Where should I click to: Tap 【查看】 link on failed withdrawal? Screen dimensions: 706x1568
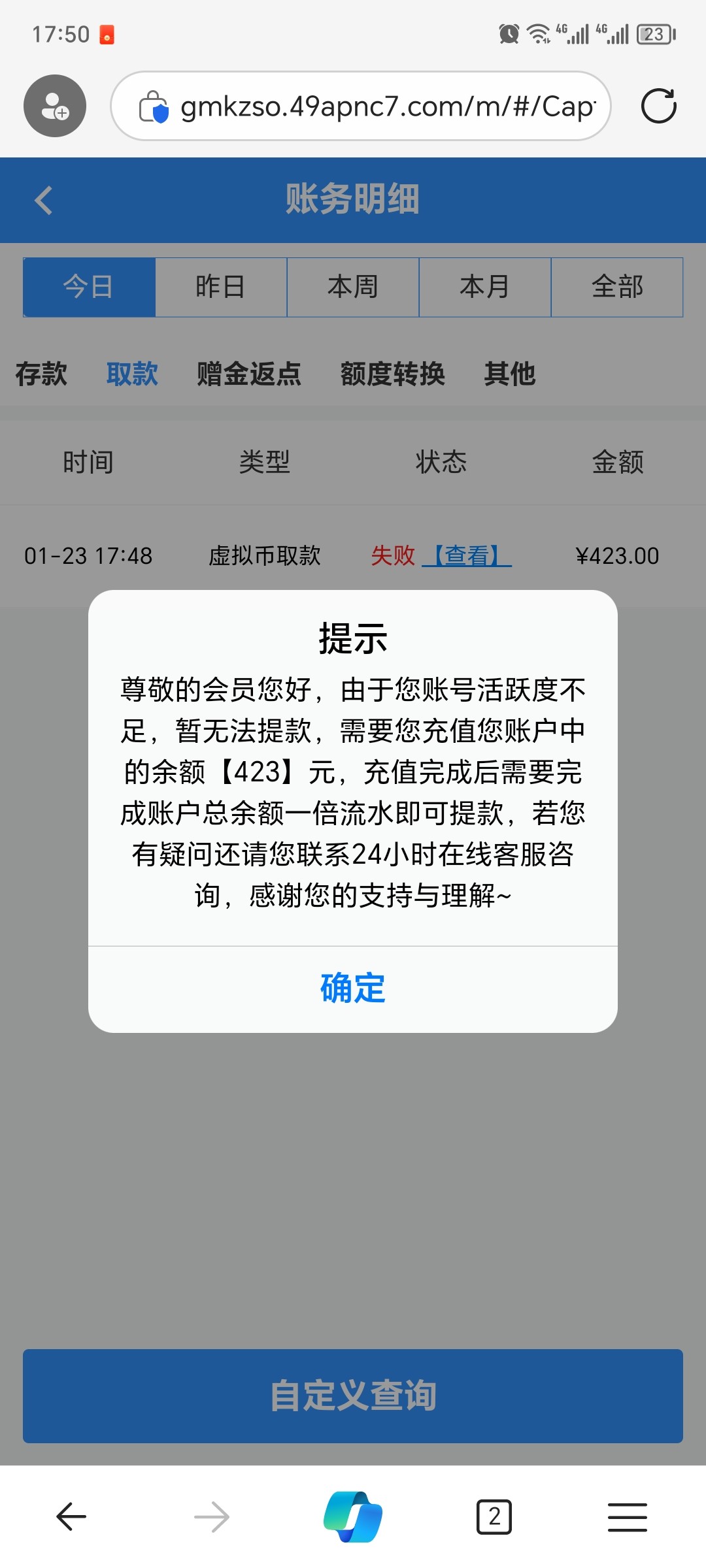click(467, 556)
